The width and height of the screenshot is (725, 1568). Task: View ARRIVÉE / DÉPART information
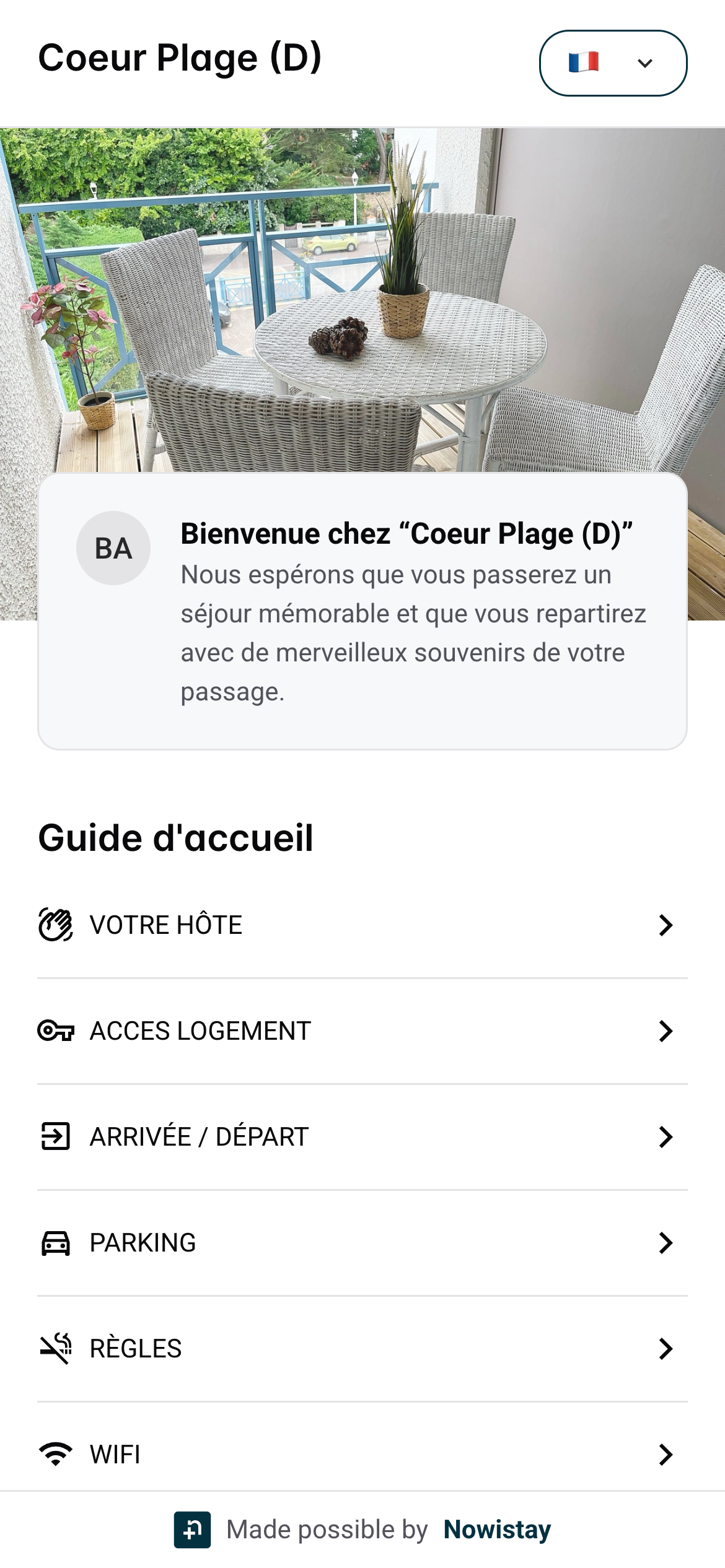[x=362, y=1137]
